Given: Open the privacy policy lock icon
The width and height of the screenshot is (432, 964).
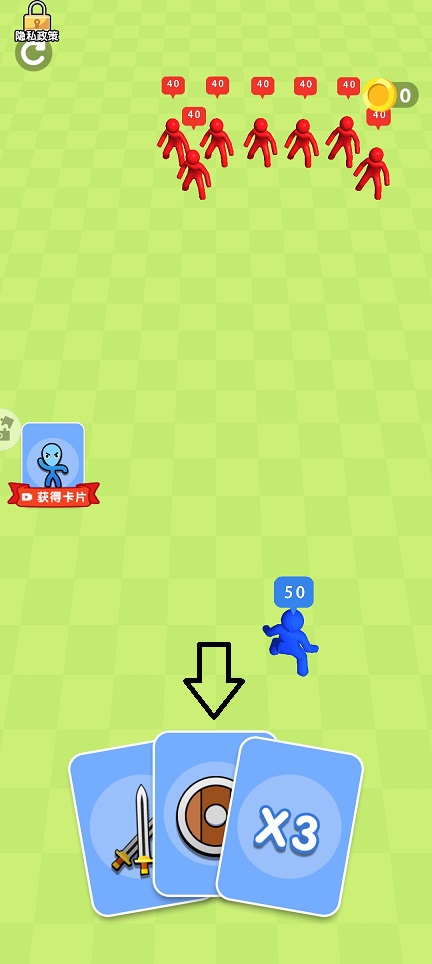Looking at the screenshot, I should click(37, 20).
